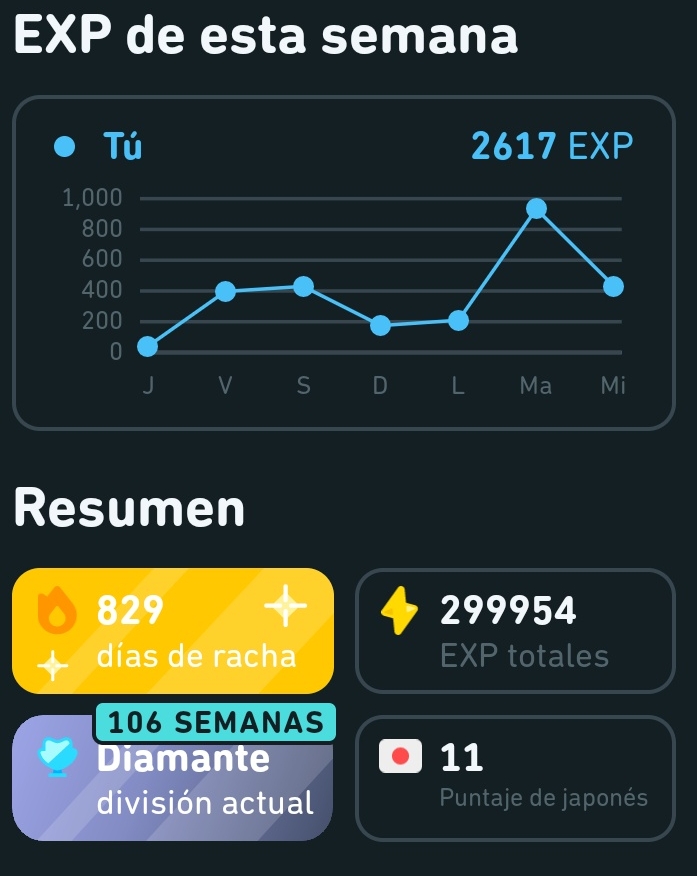Open the Puntaje de japonés card
The image size is (697, 876).
[515, 778]
